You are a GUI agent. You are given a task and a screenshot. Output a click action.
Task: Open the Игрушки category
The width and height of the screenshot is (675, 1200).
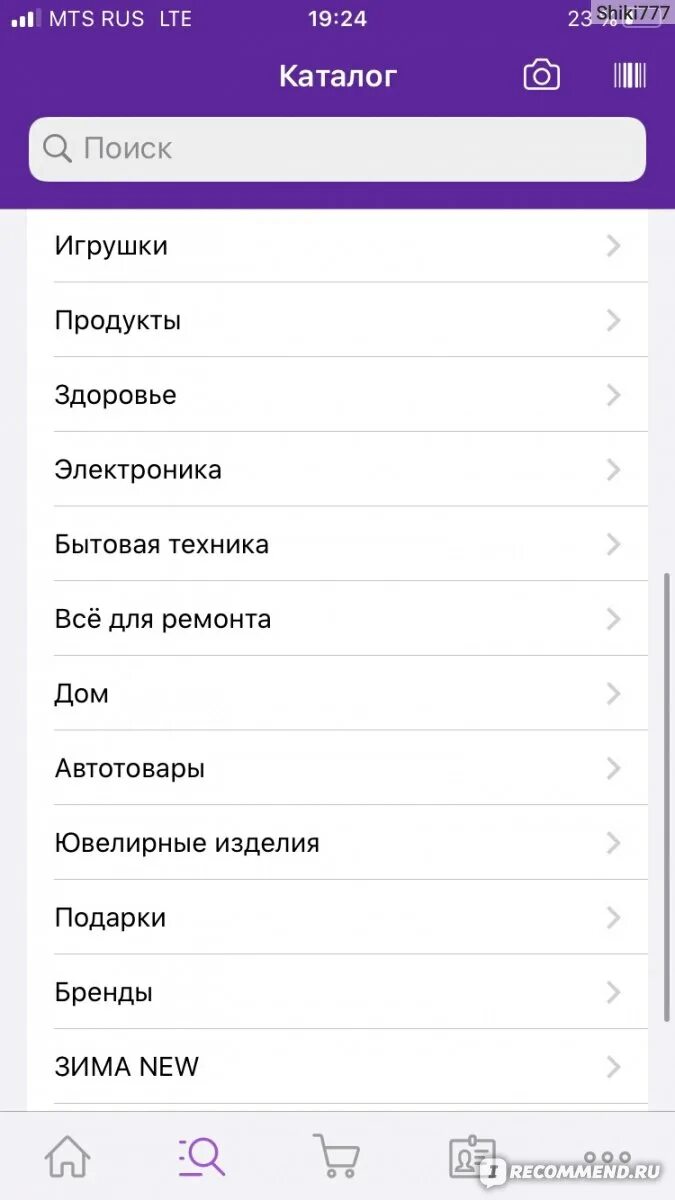tap(337, 246)
